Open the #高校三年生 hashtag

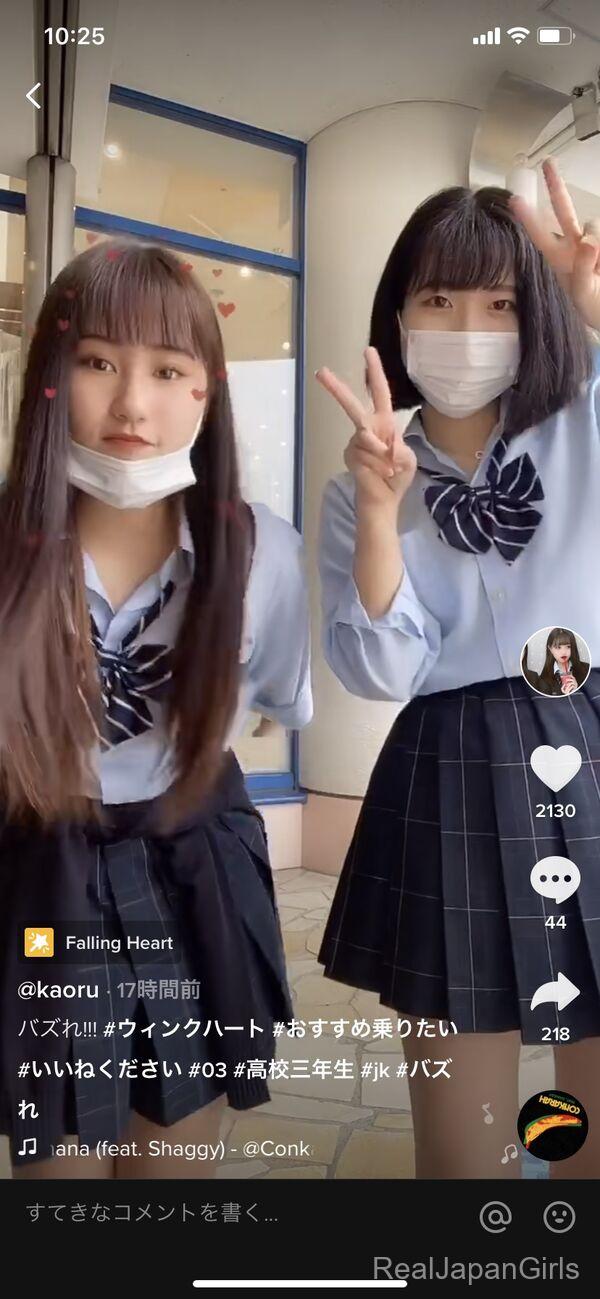(294, 1069)
